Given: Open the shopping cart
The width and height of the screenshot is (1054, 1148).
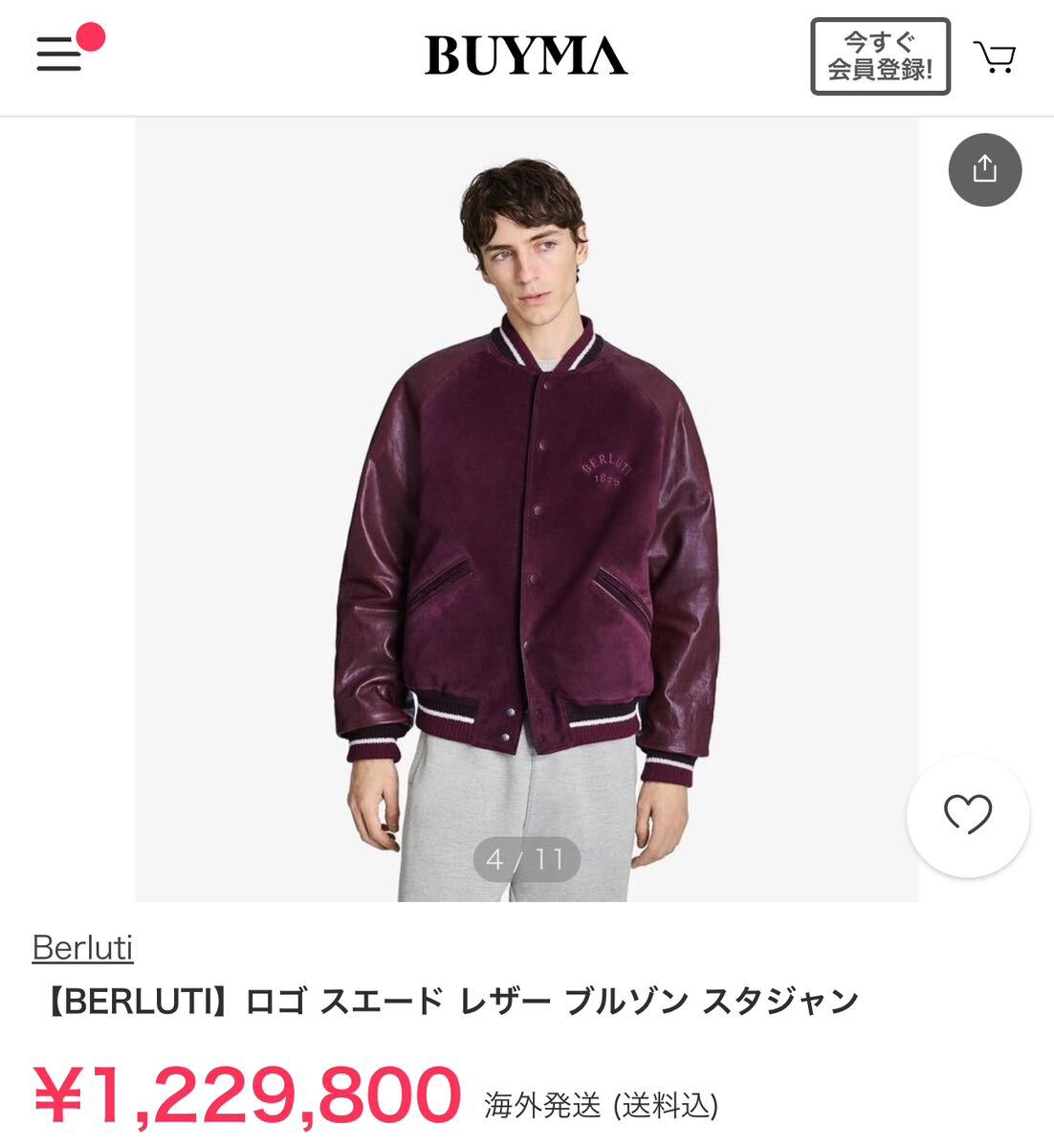Looking at the screenshot, I should tap(995, 57).
